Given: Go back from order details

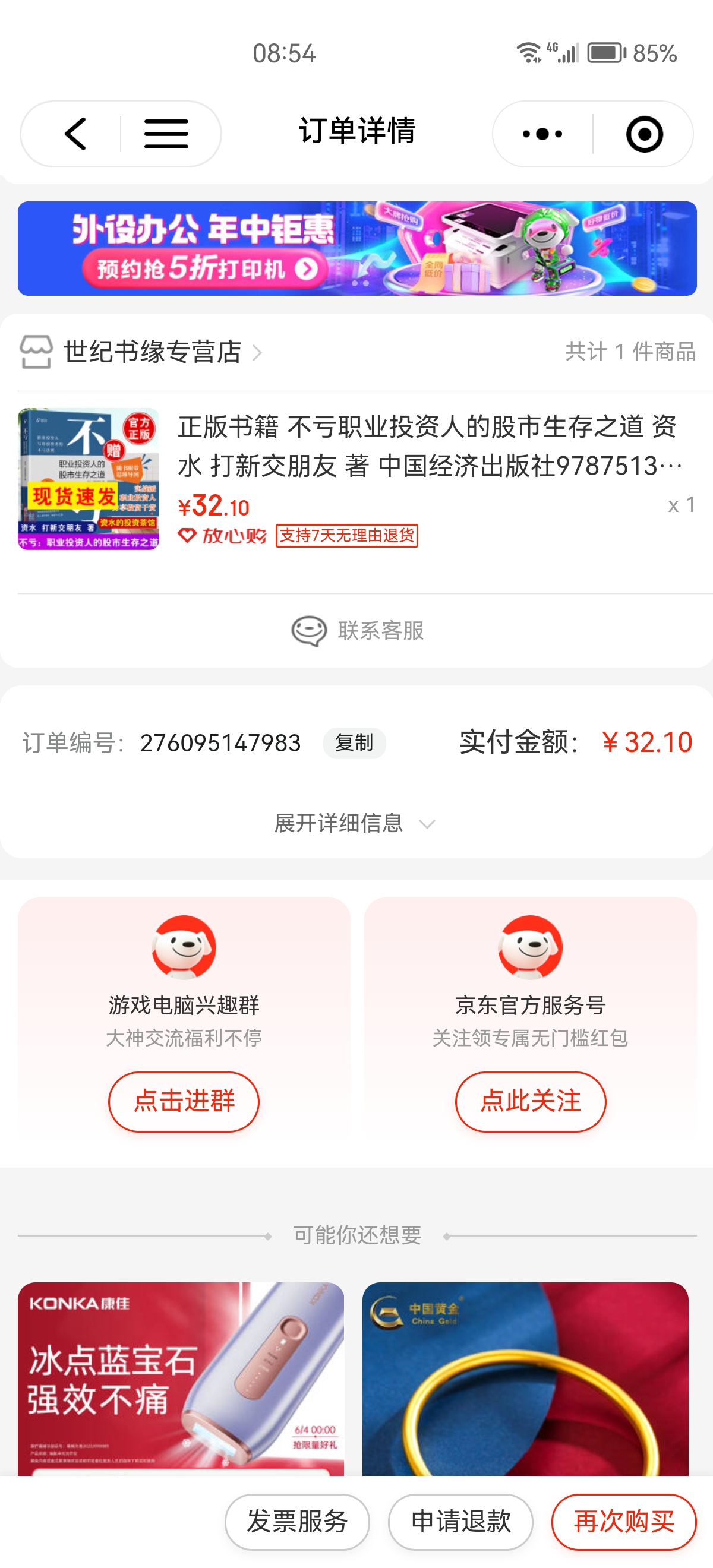Looking at the screenshot, I should tap(75, 134).
